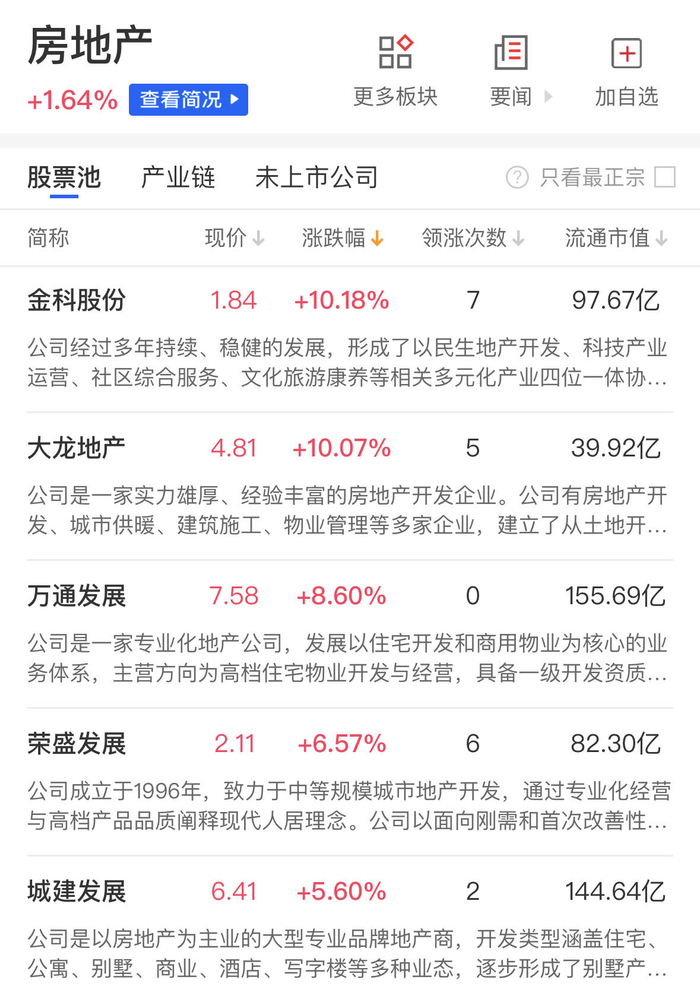
Task: Sort the list by 领涨次数
Action: pyautogui.click(x=473, y=238)
